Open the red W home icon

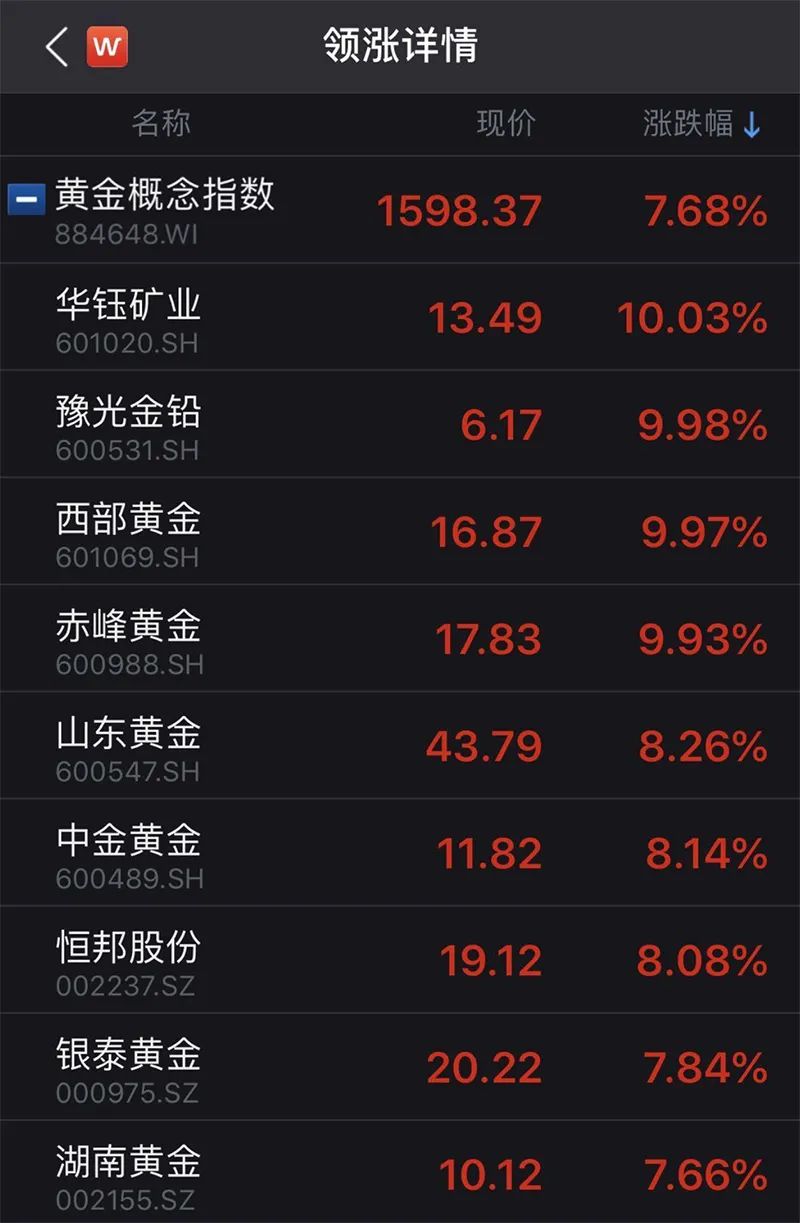click(107, 47)
